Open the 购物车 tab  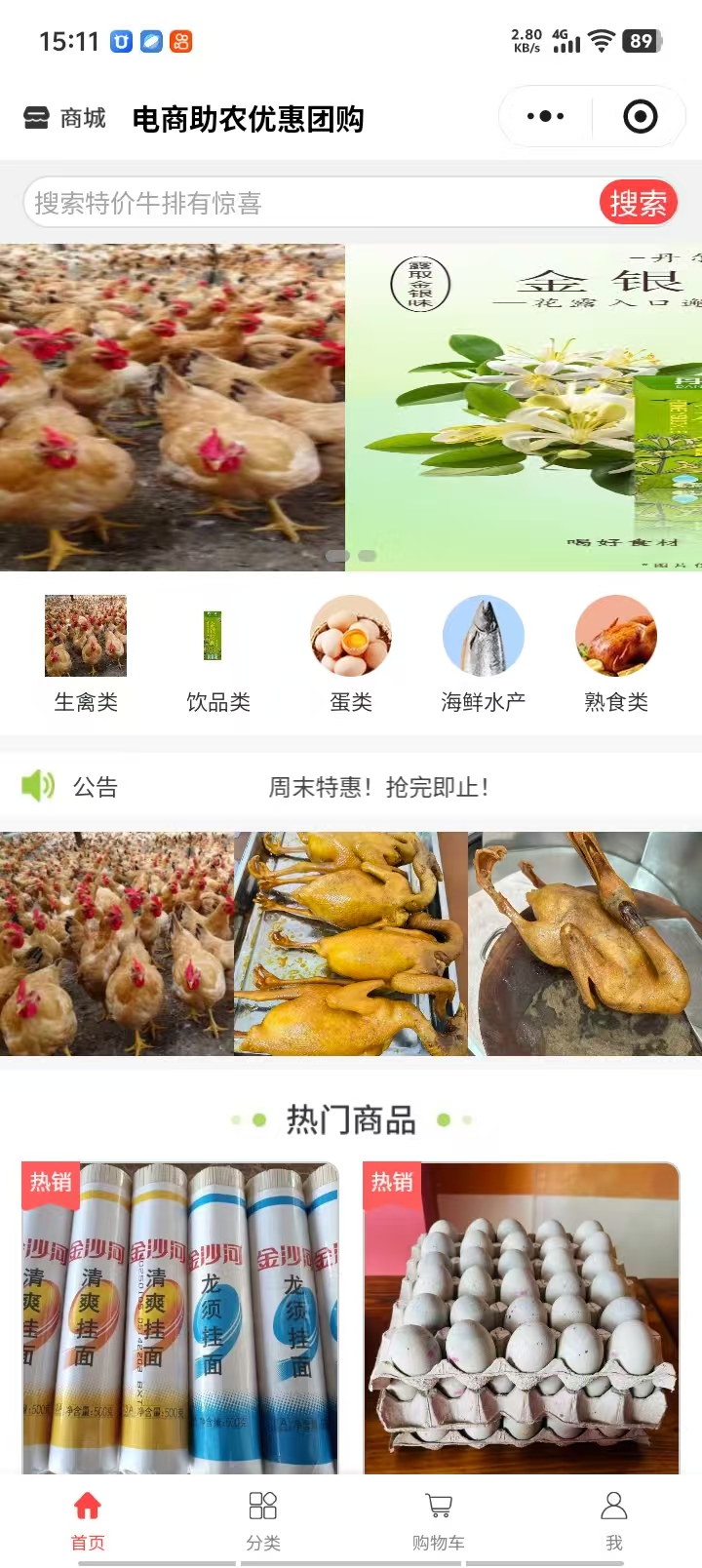click(439, 1519)
